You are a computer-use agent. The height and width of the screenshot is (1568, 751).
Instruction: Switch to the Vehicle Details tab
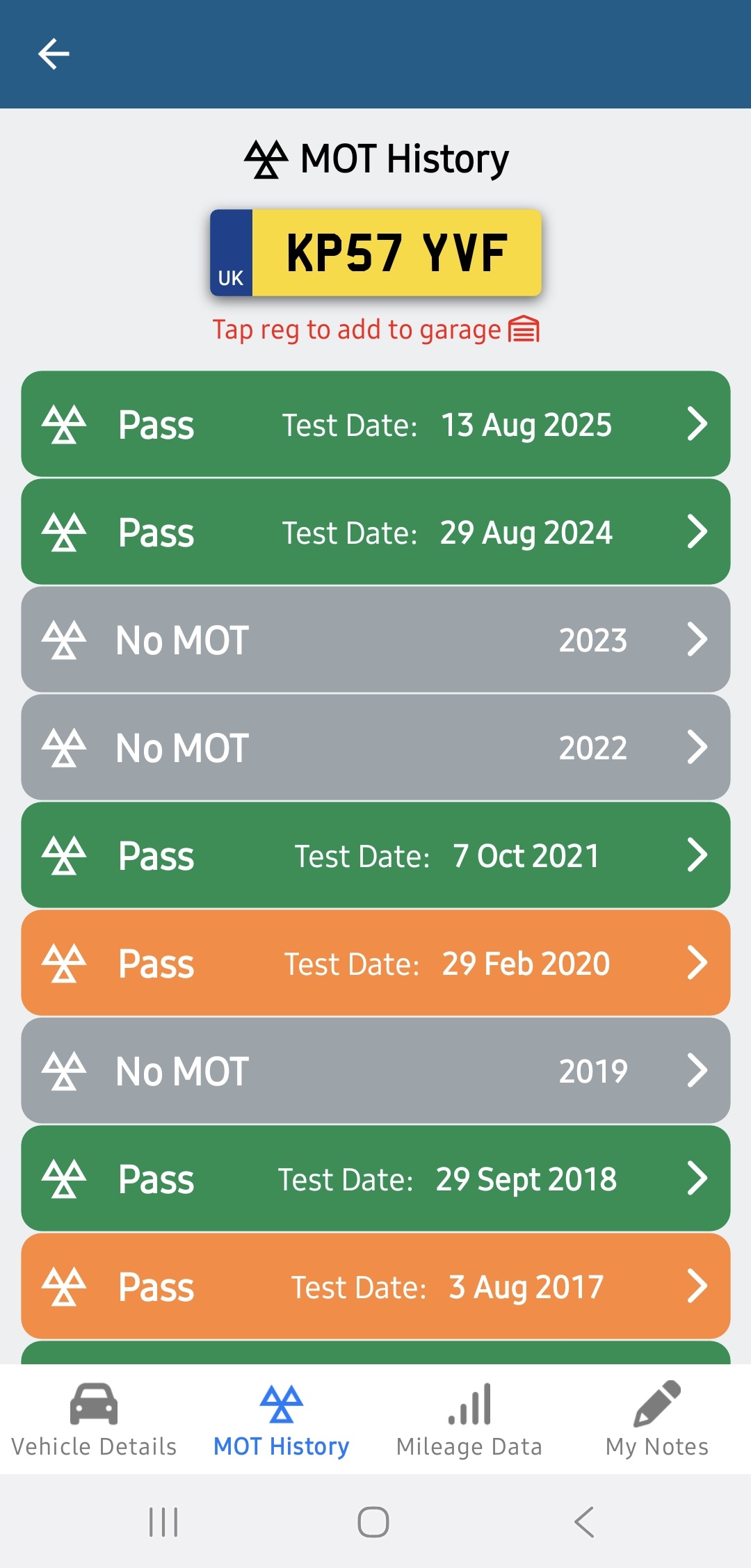pos(94,1420)
